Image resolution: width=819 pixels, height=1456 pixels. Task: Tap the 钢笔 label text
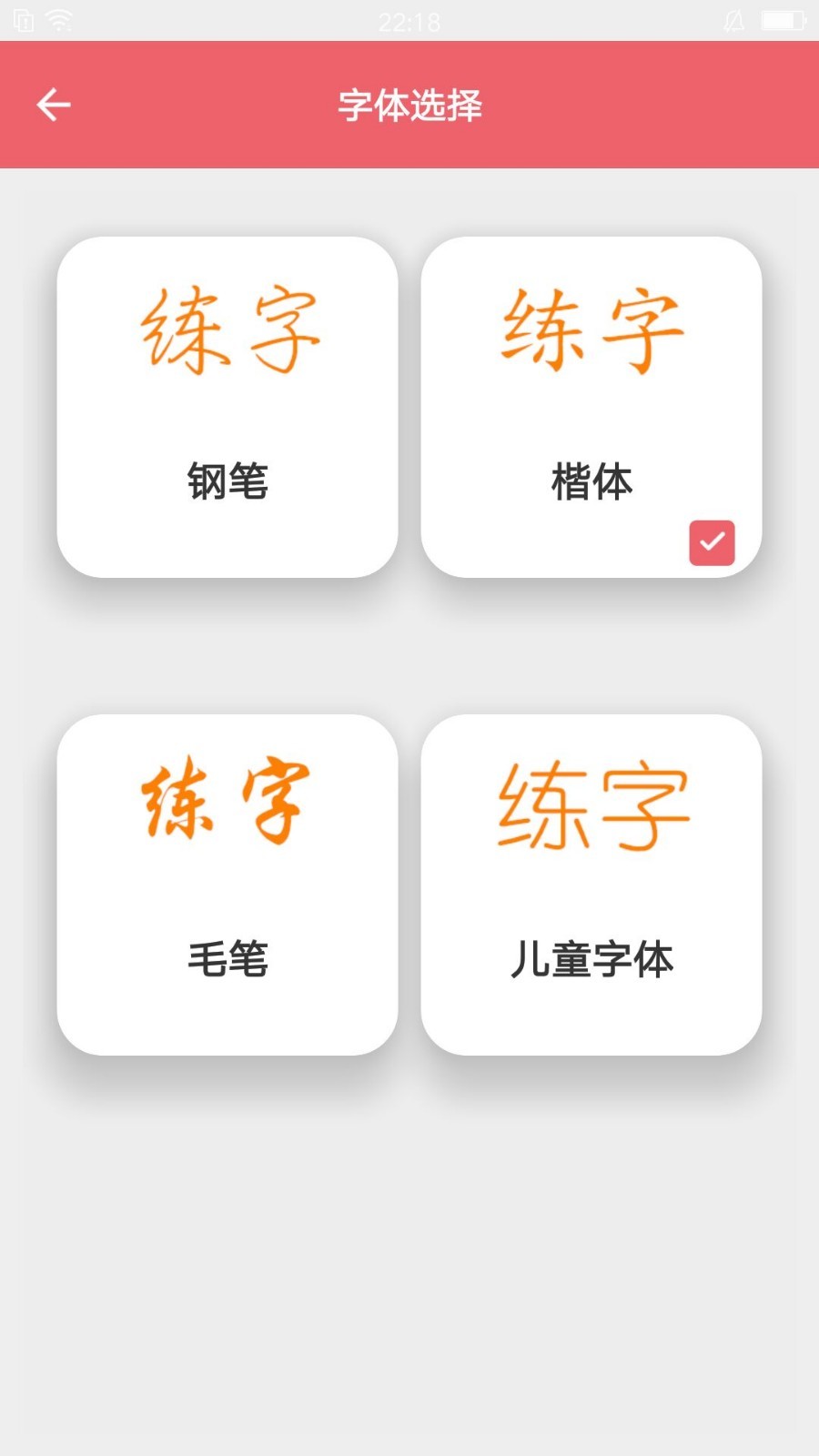(x=227, y=481)
